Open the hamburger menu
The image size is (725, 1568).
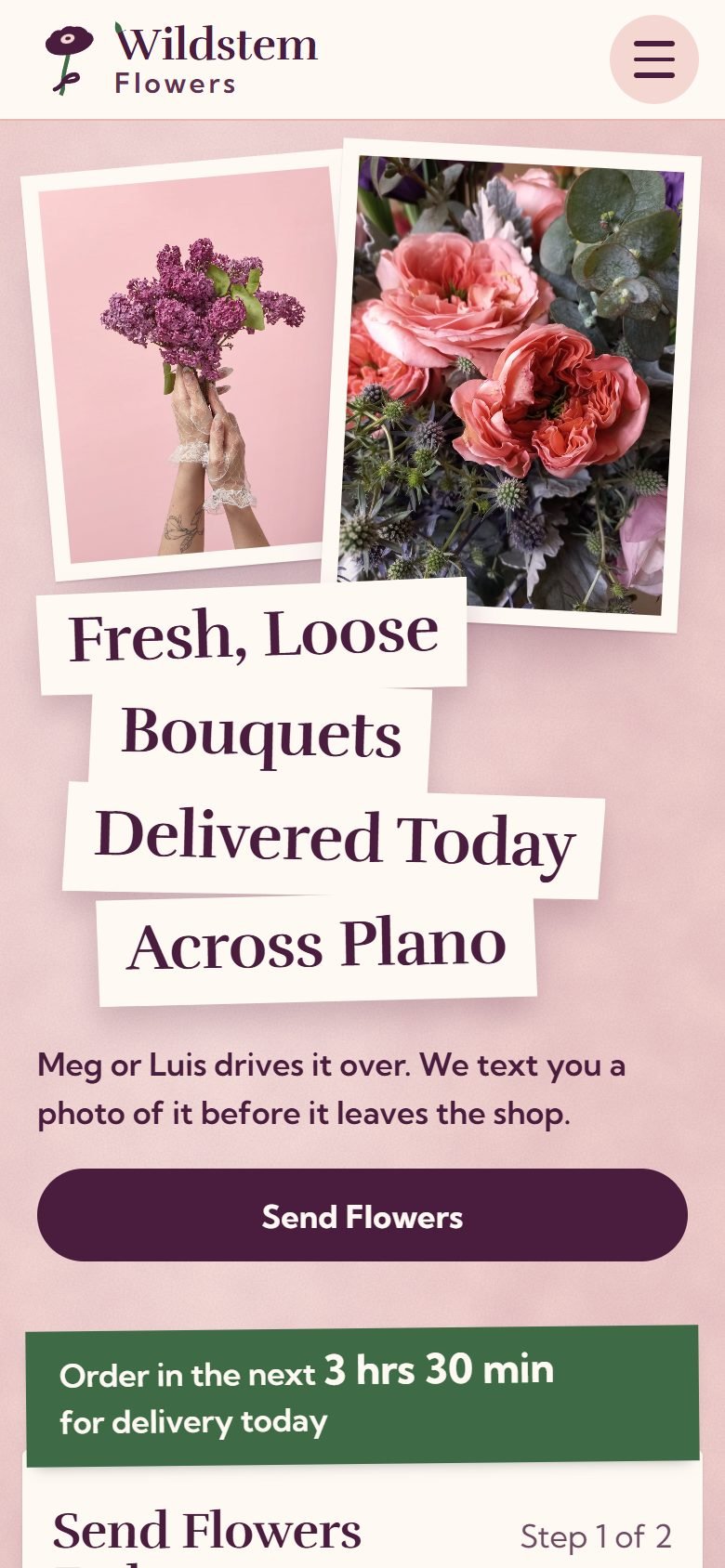[x=653, y=59]
